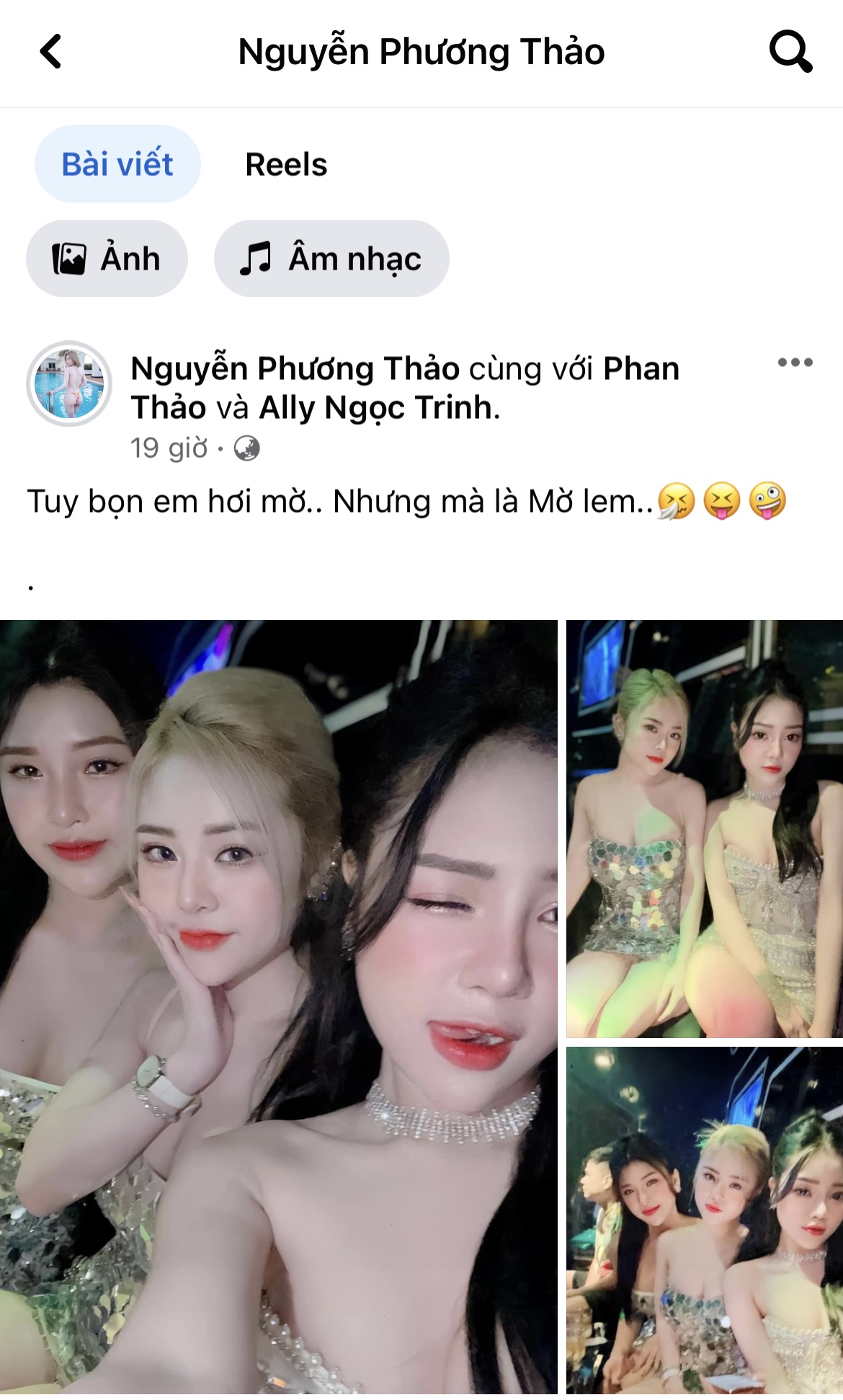
Task: Go back using the arrow icon
Action: click(50, 52)
